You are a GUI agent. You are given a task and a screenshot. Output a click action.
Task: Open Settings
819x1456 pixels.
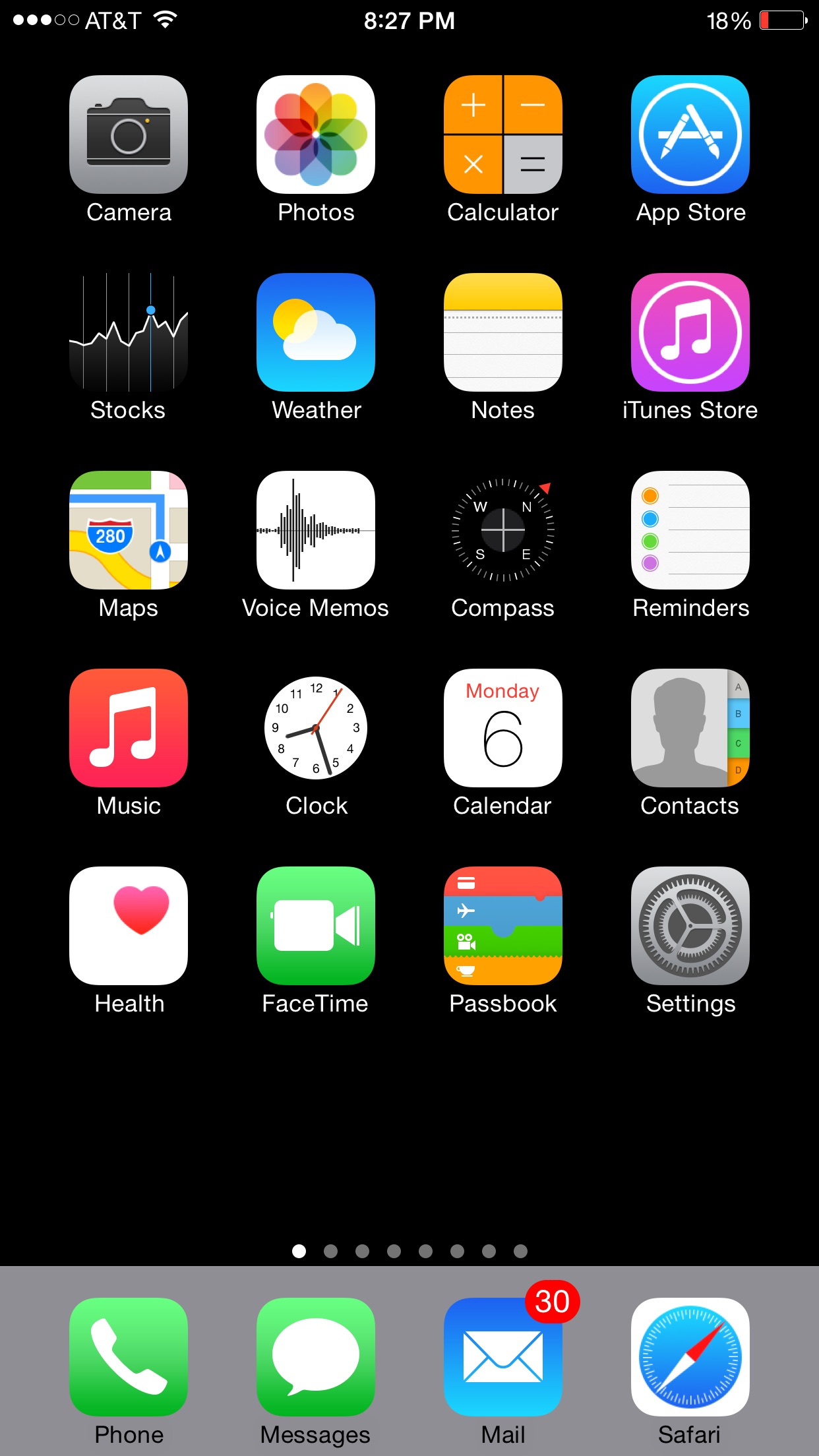point(690,926)
